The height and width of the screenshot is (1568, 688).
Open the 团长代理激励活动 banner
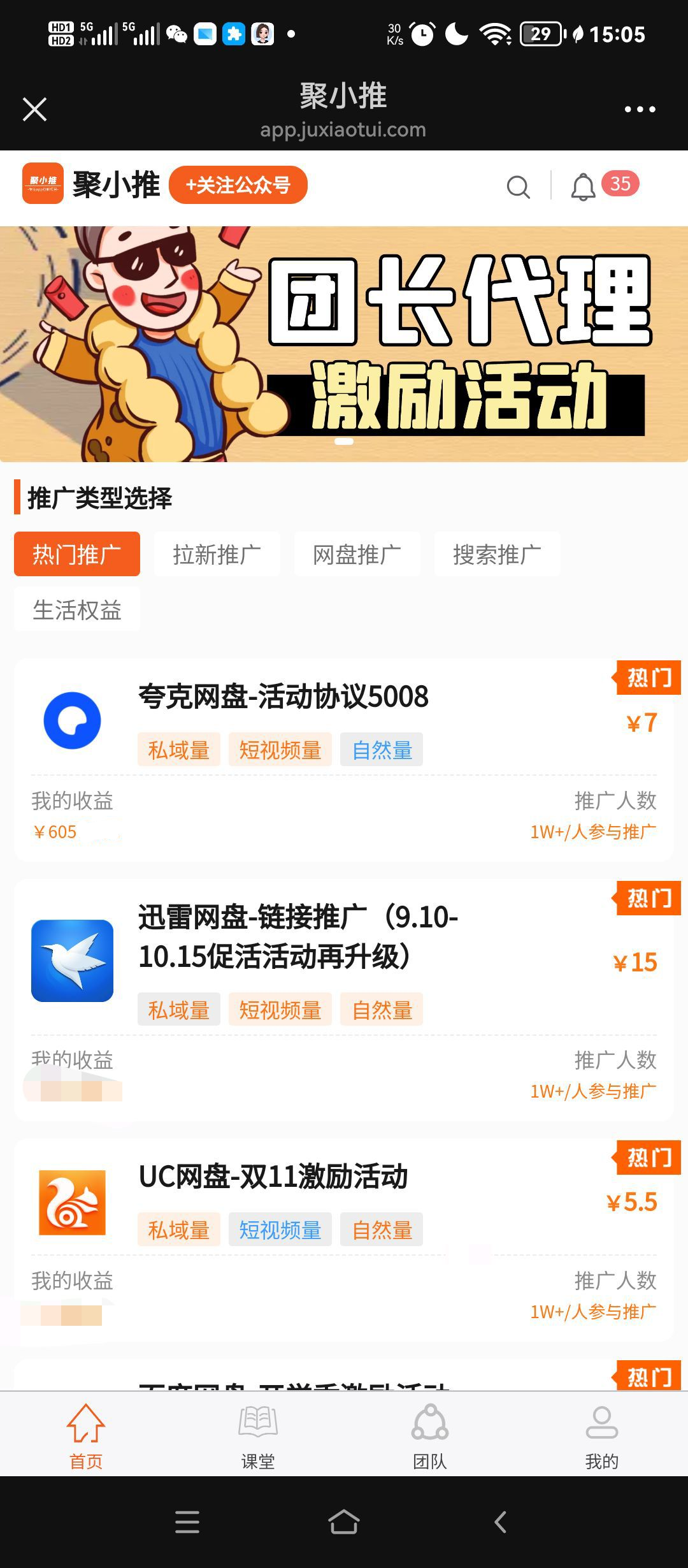[344, 344]
